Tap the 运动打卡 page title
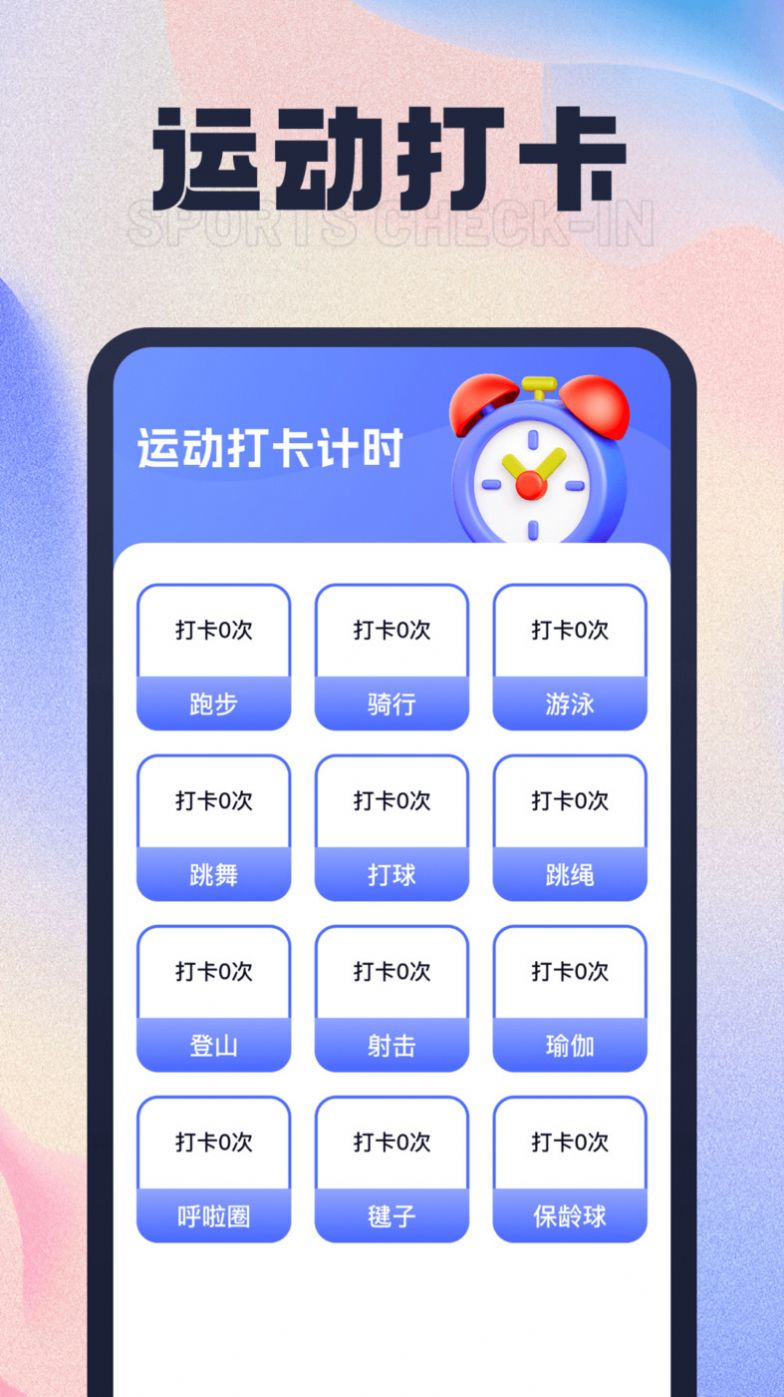Viewport: 784px width, 1397px height. (392, 150)
